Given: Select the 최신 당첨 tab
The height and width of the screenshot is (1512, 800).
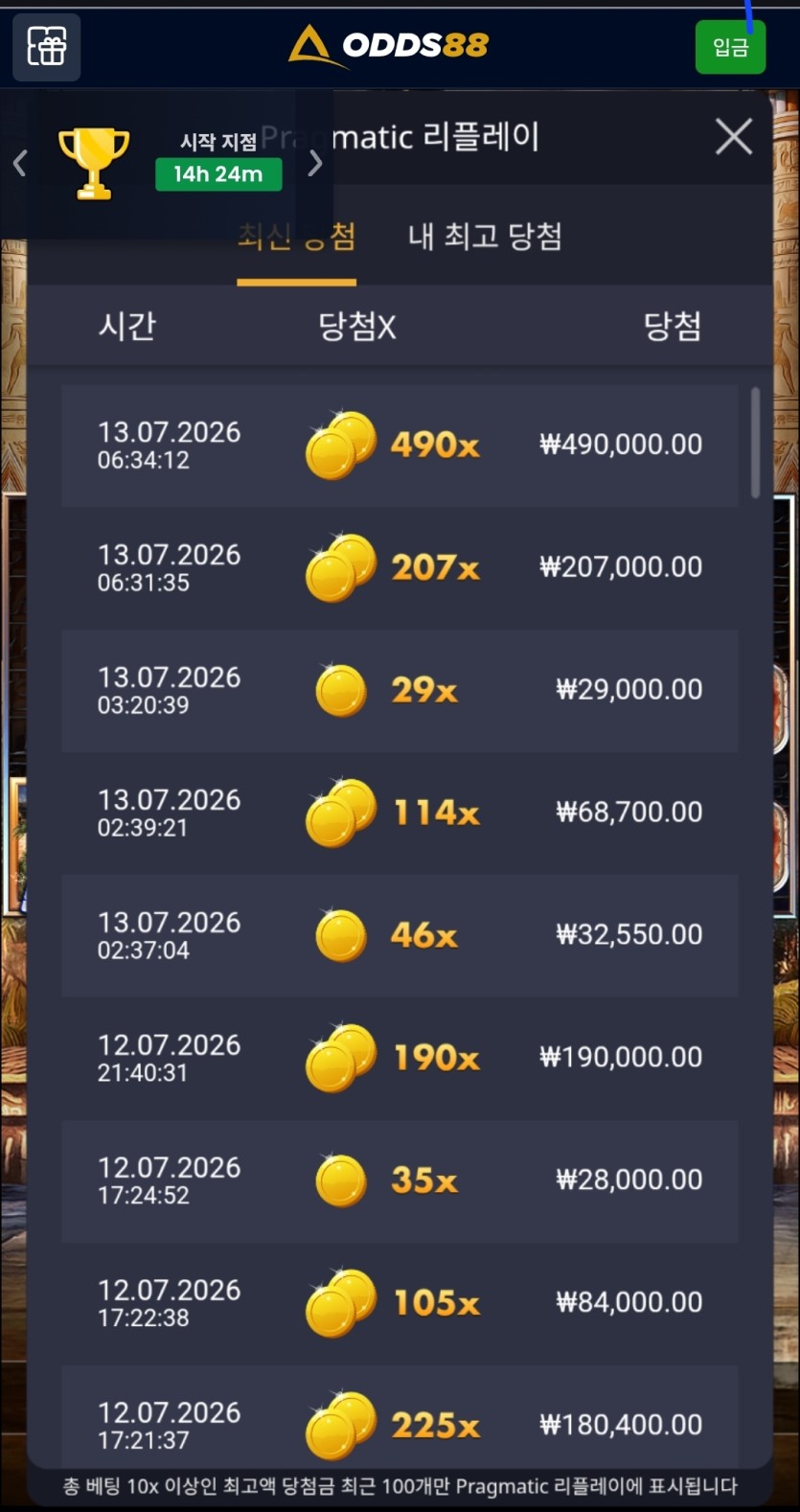Looking at the screenshot, I should click(x=297, y=237).
